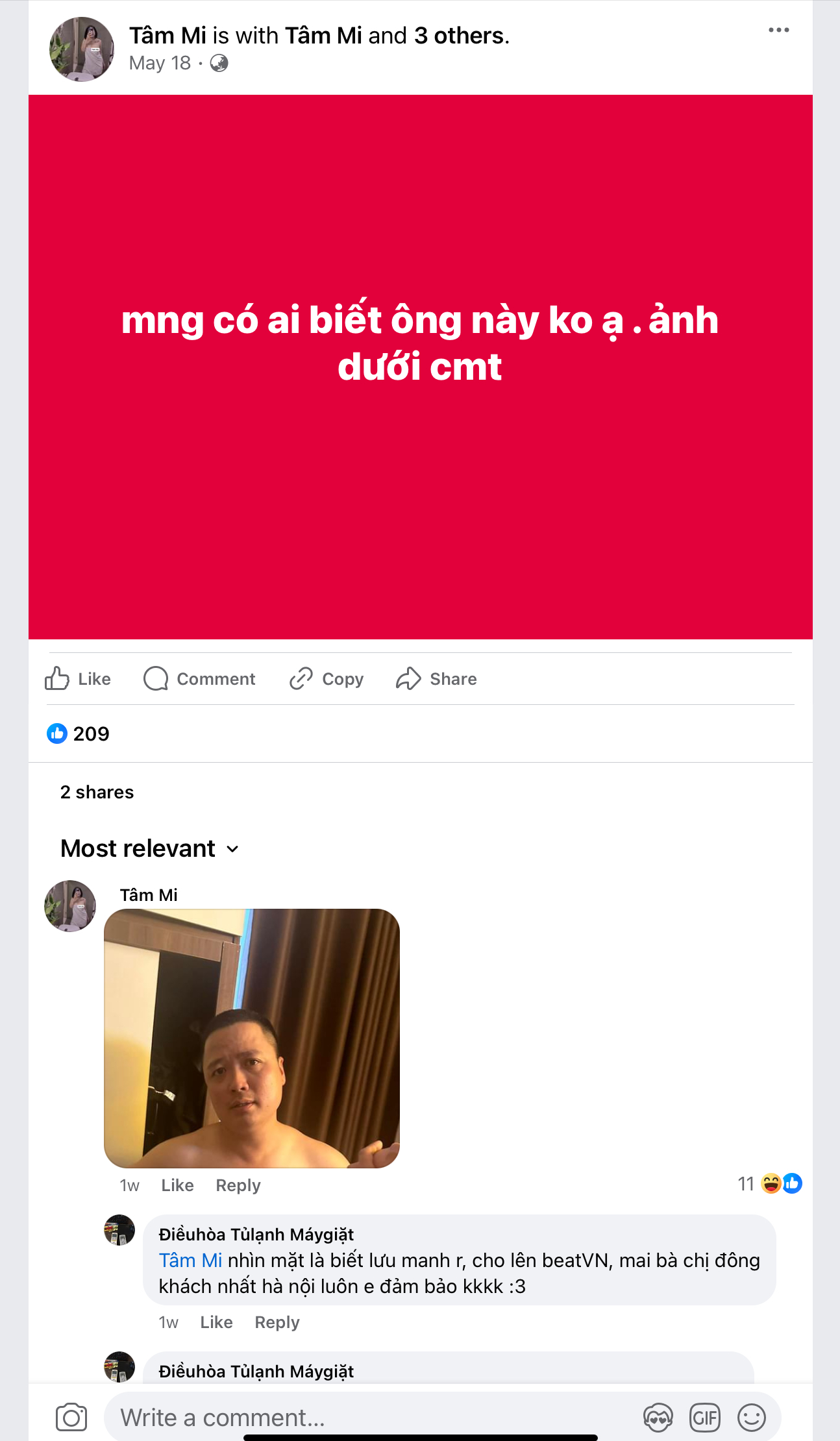Like the first Điềuhòa Tủlạnh Máygiặt reply
The width and height of the screenshot is (840, 1441).
click(x=216, y=1322)
